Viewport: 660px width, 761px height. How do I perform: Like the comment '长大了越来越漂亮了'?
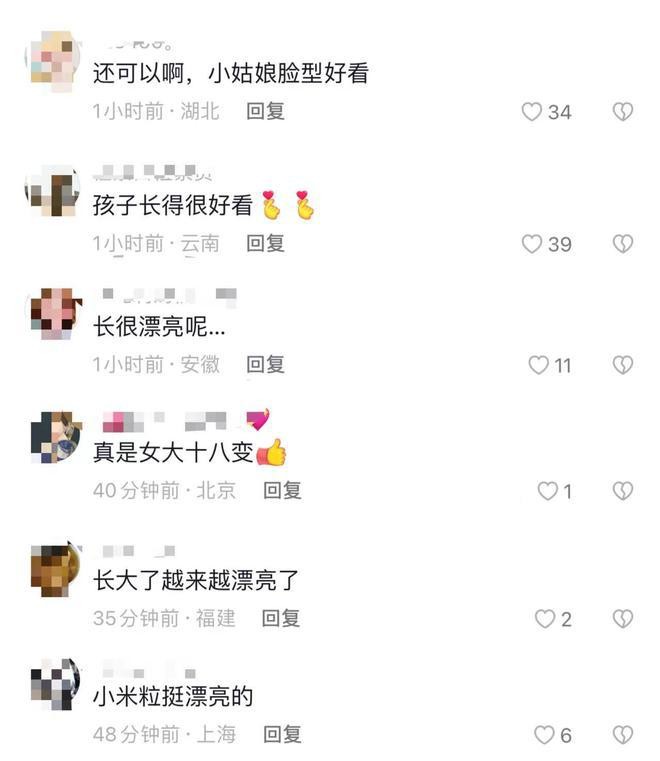[x=545, y=619]
